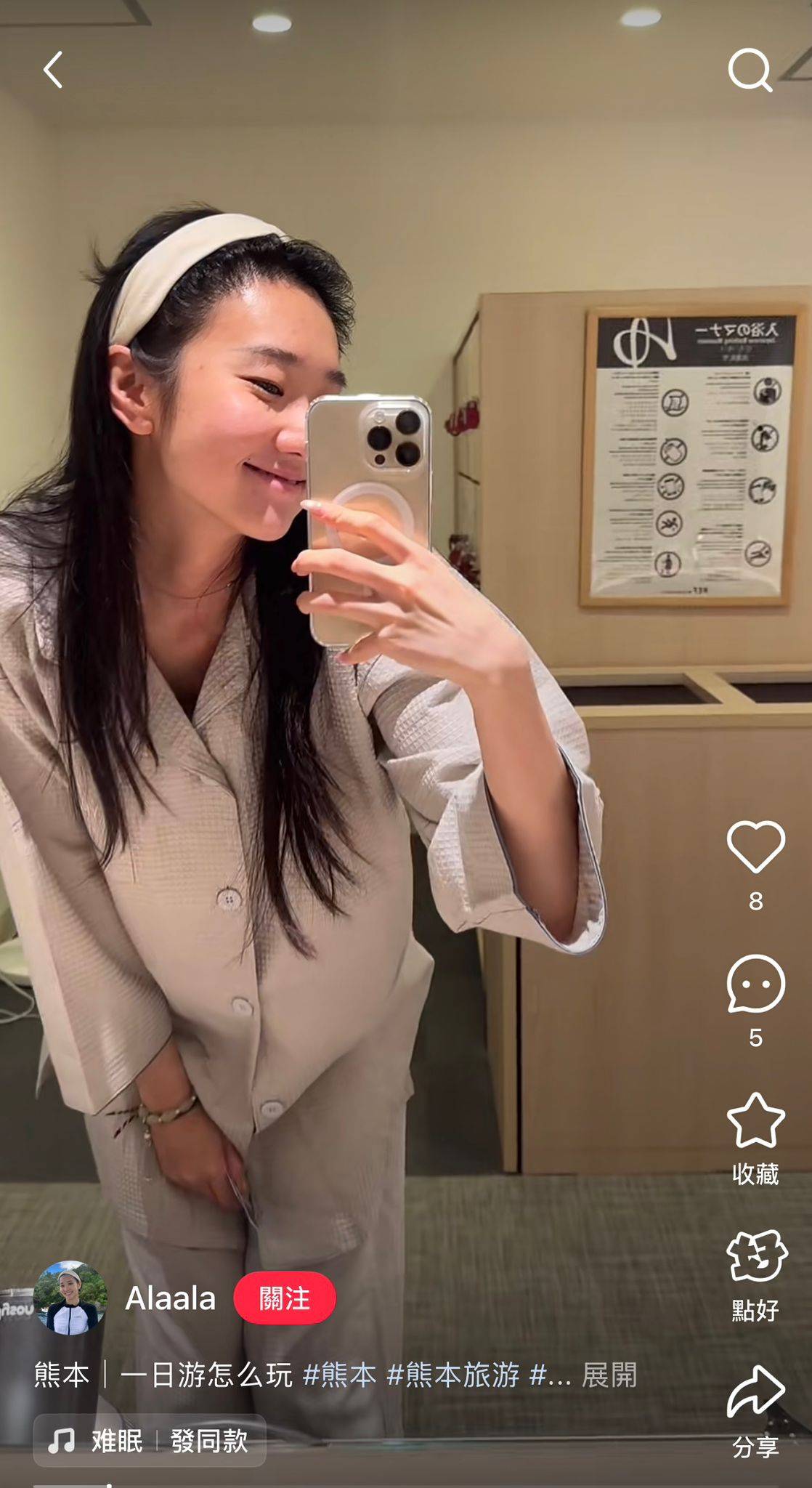812x1488 pixels.
Task: Open Alaala's profile avatar
Action: click(x=70, y=1298)
